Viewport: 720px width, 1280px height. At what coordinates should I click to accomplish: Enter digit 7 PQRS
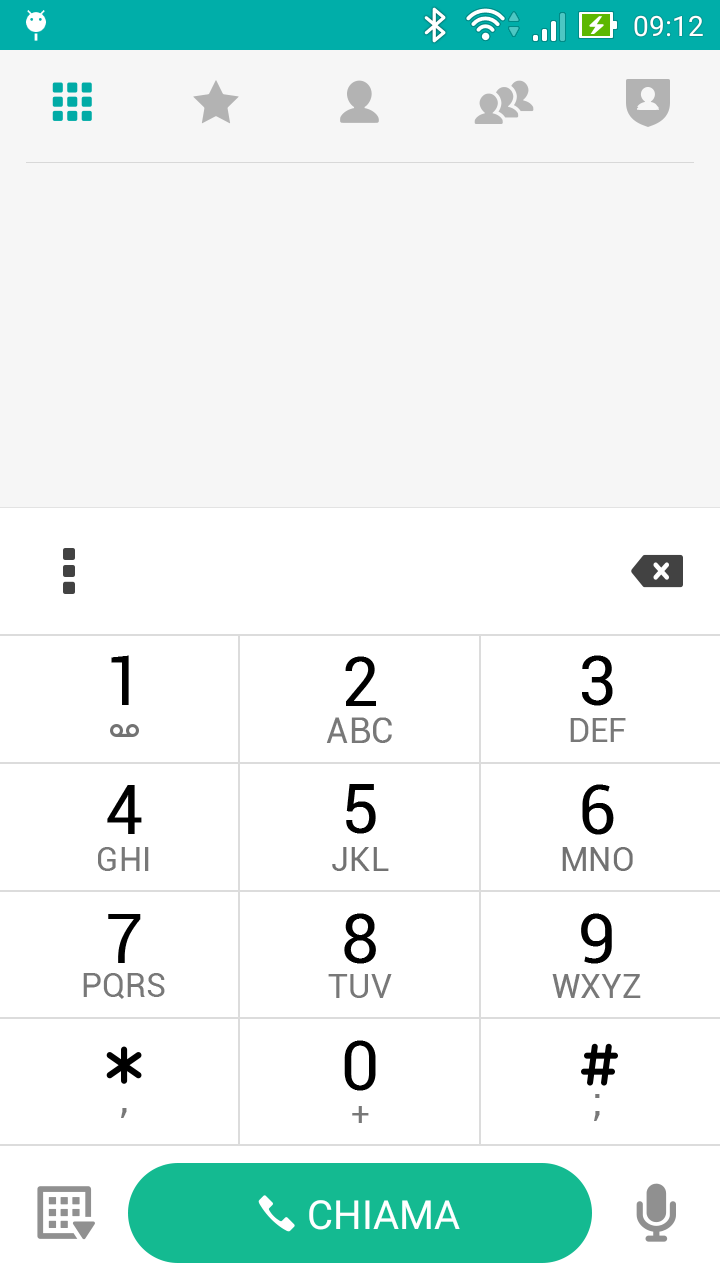[120, 955]
